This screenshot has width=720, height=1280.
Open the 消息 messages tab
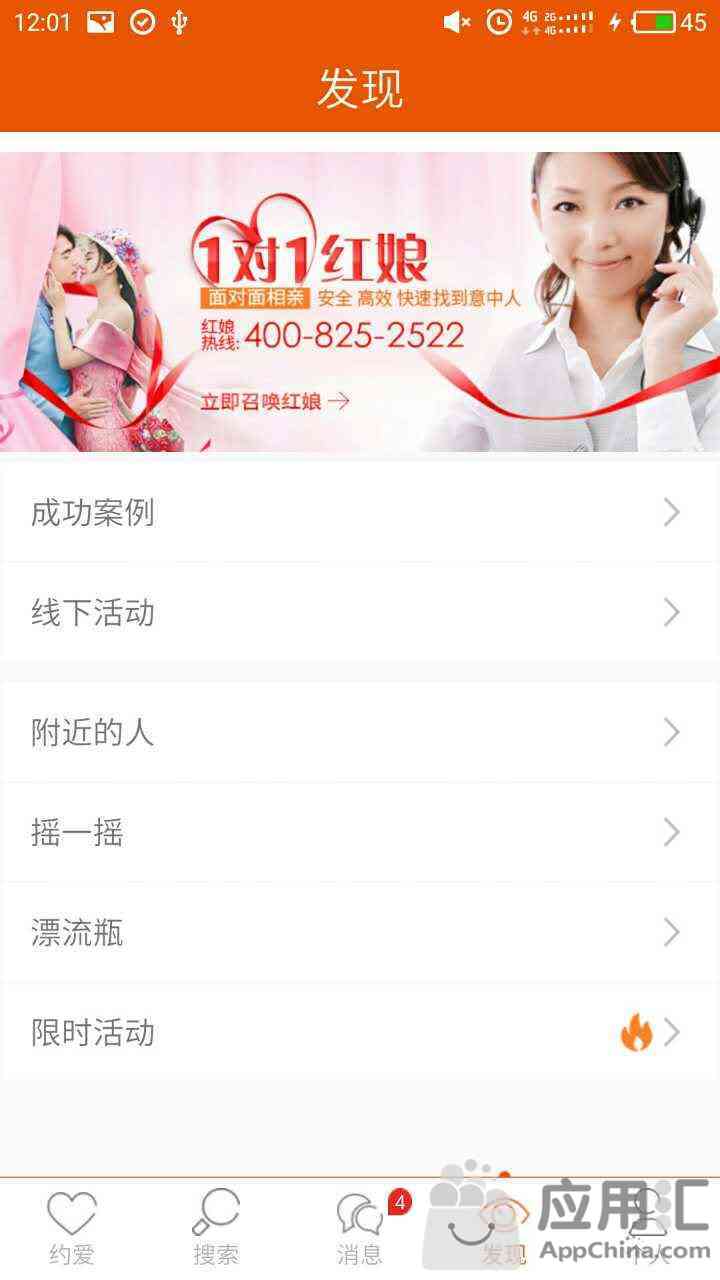click(x=360, y=1229)
